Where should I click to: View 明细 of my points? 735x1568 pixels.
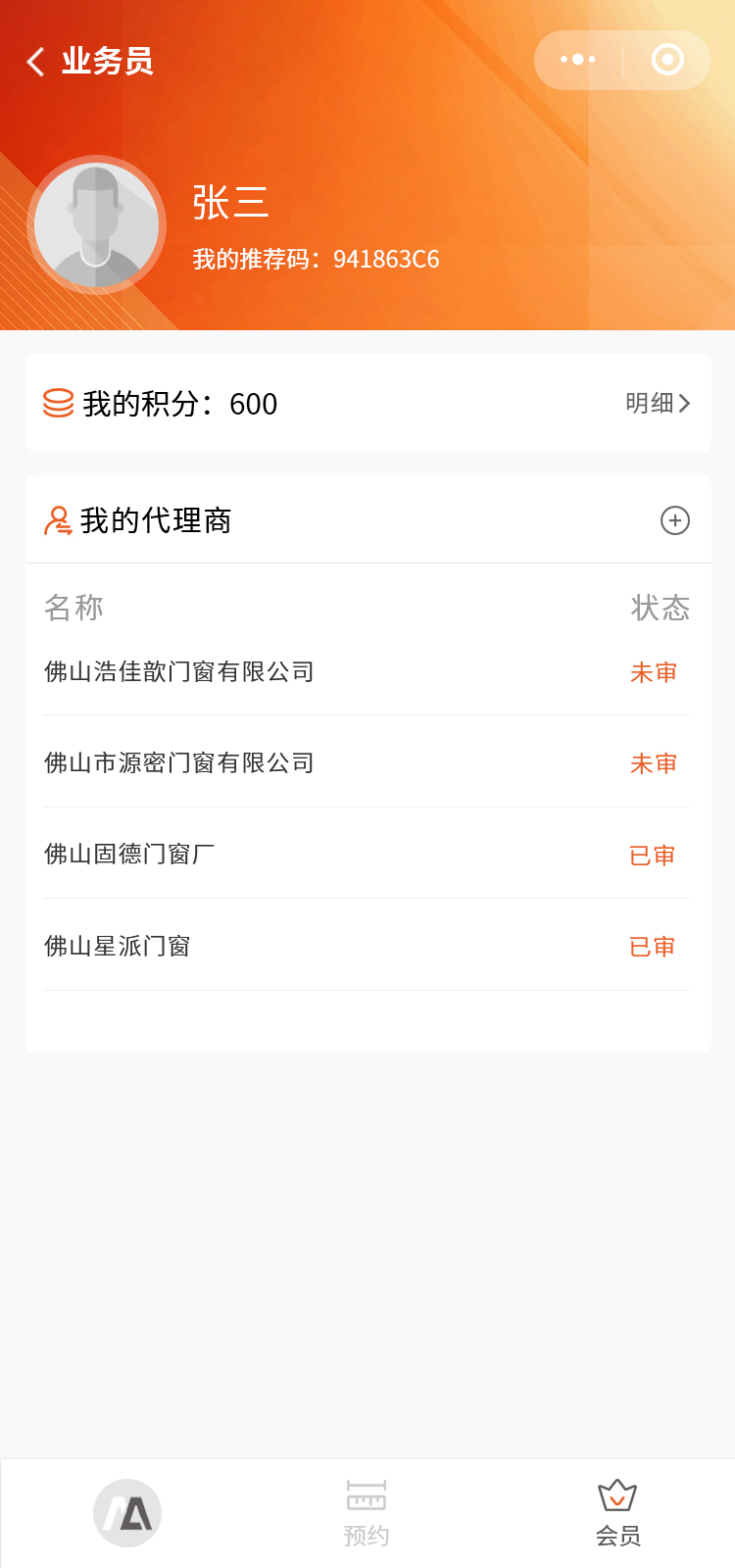pos(658,403)
